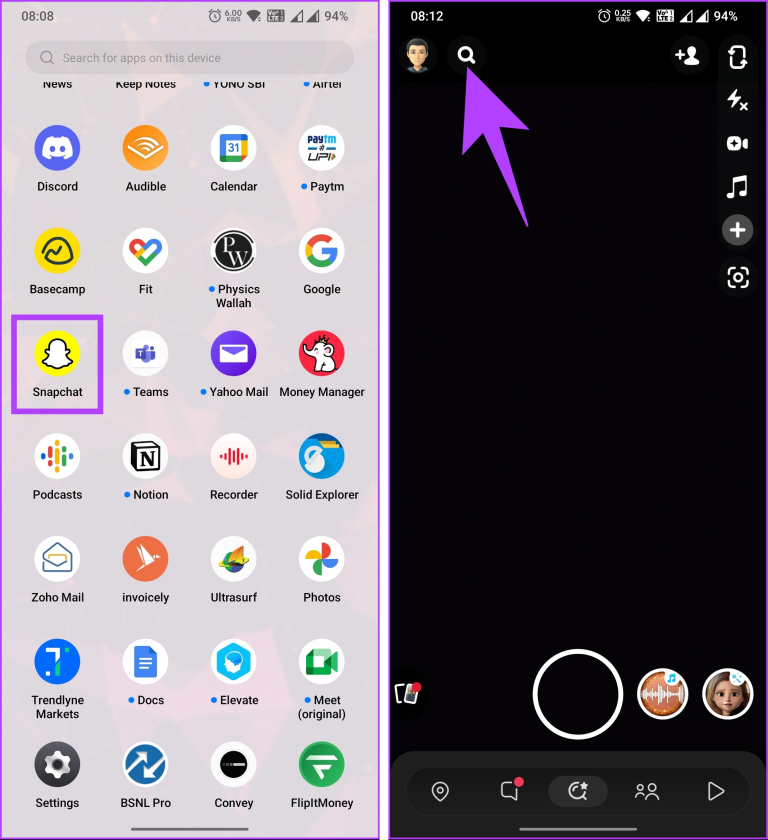768x840 pixels.
Task: Tap the plus icon to add lenses
Action: (x=737, y=230)
